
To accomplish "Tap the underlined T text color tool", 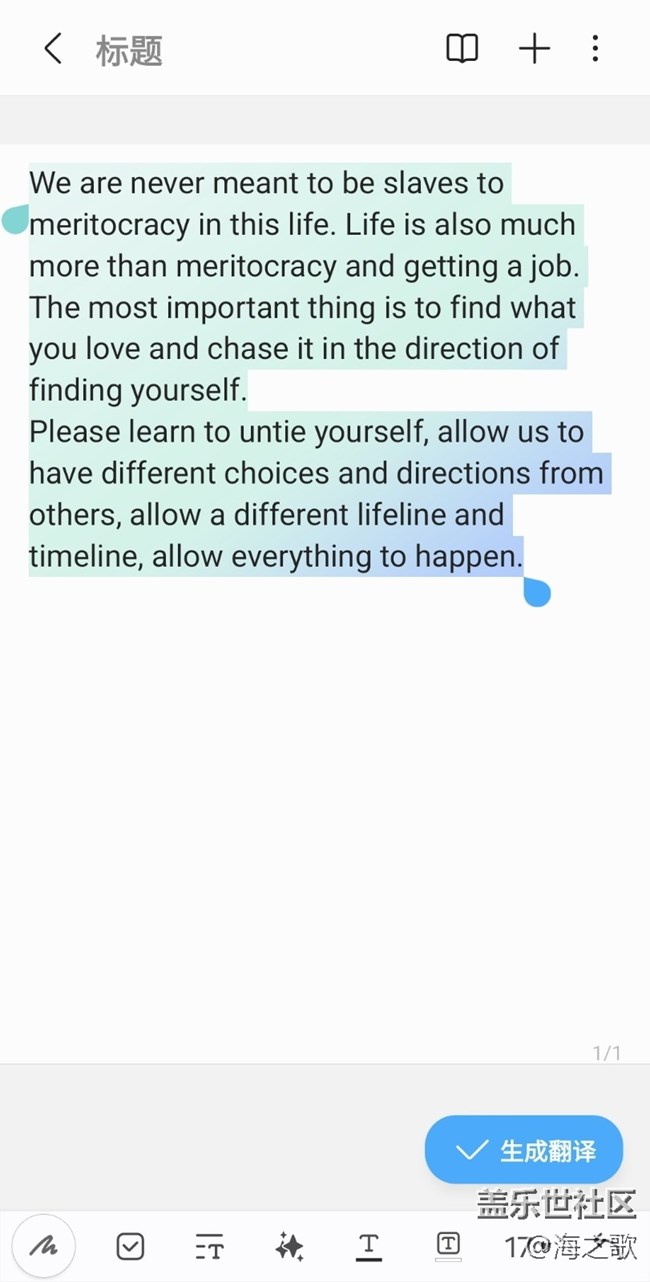I will click(369, 1246).
